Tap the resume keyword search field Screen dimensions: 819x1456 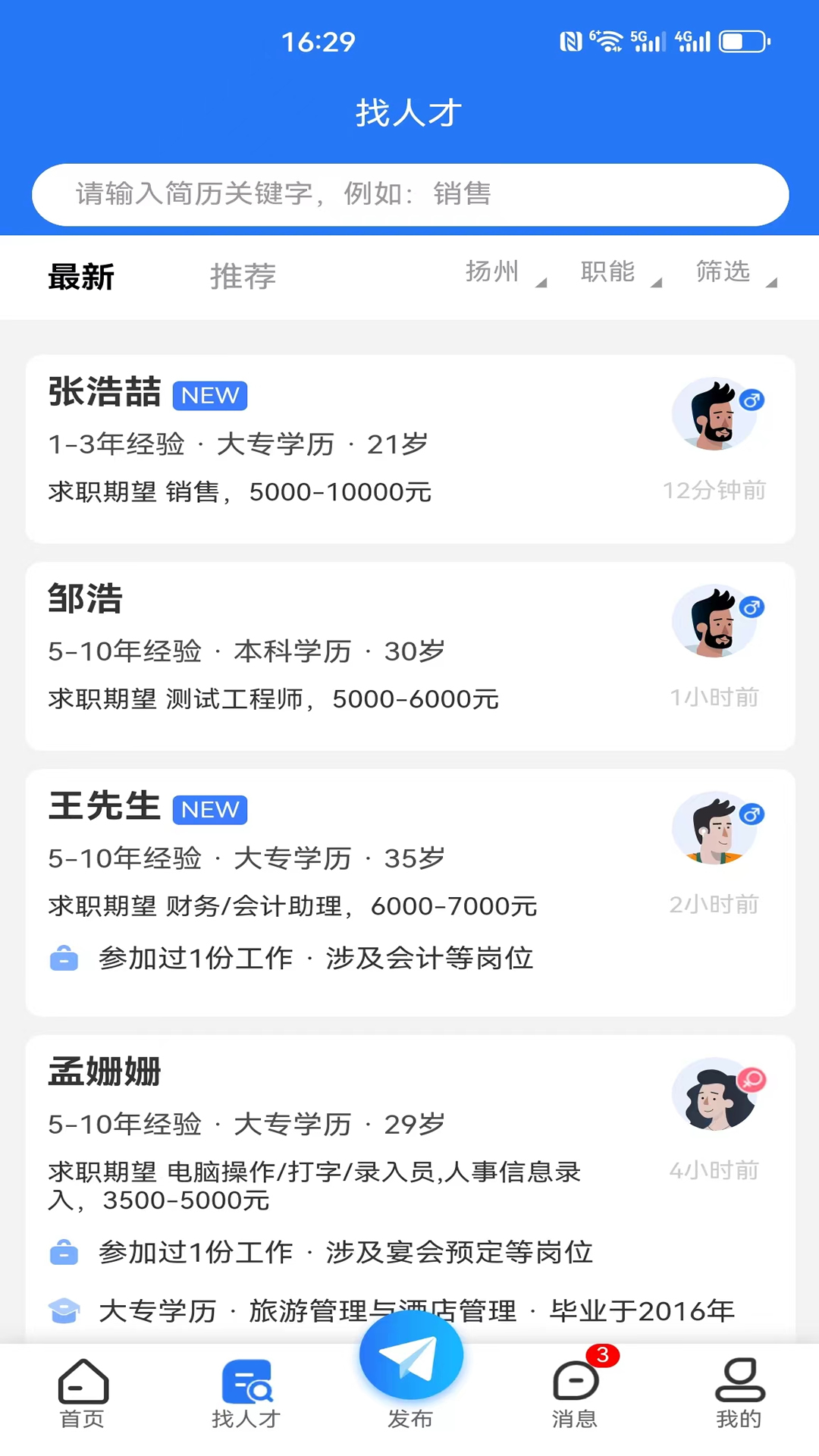[x=409, y=194]
